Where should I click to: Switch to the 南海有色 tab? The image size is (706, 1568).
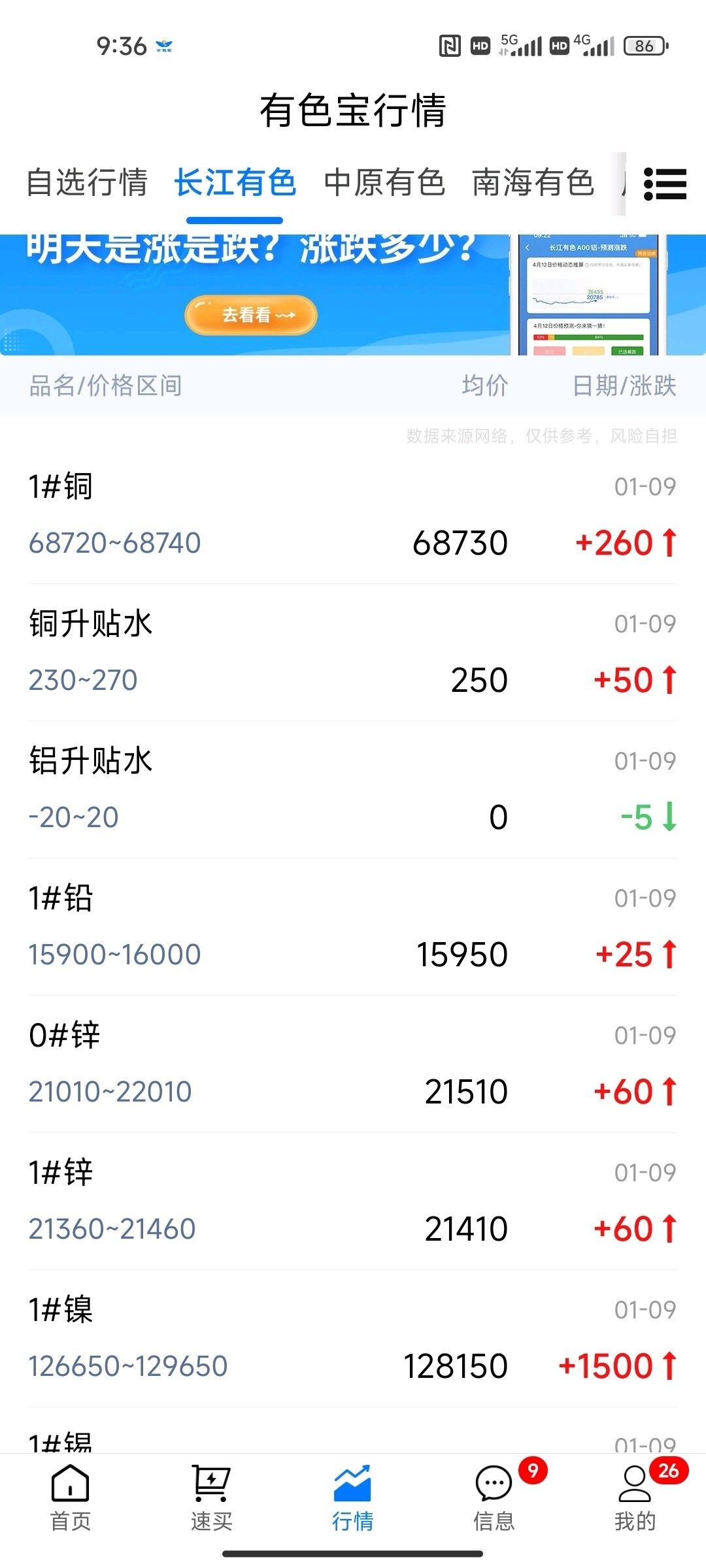533,182
